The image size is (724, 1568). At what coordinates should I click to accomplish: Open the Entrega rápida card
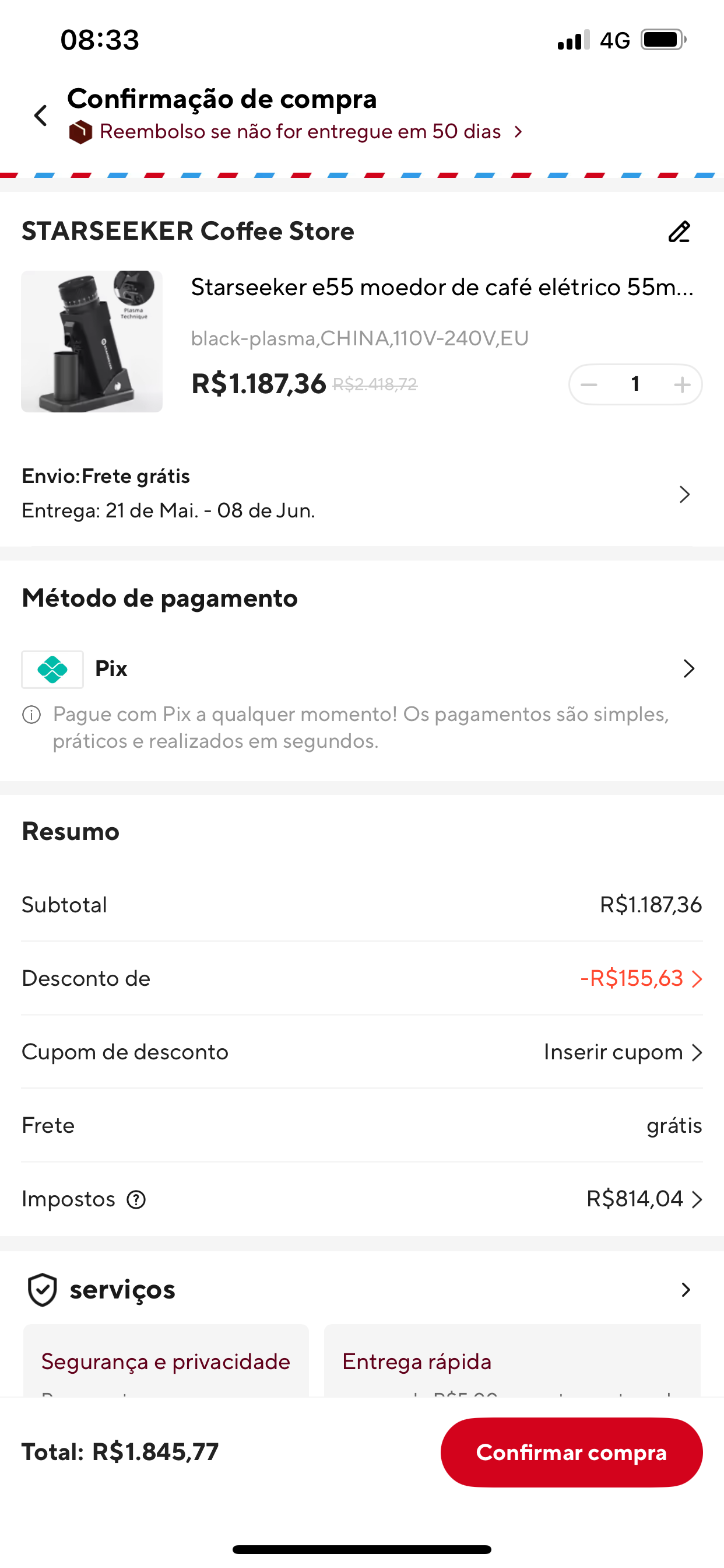513,1360
